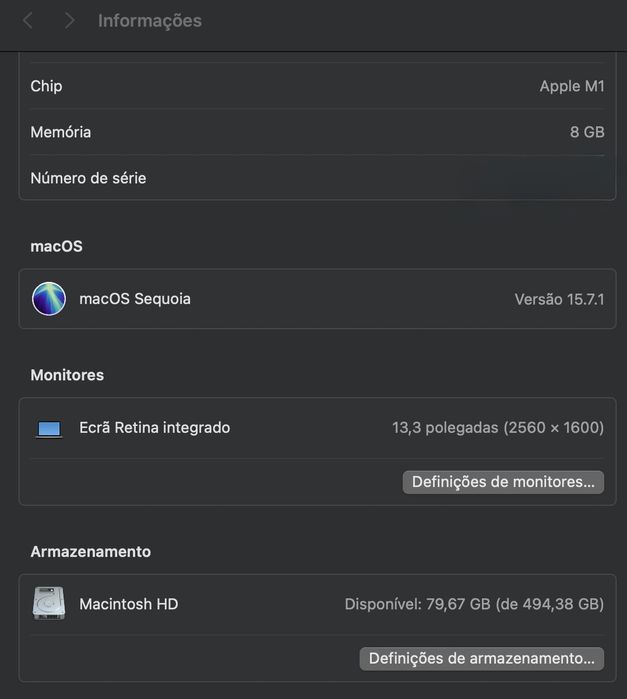Go back using the left arrow
This screenshot has height=699, width=627.
coord(28,21)
